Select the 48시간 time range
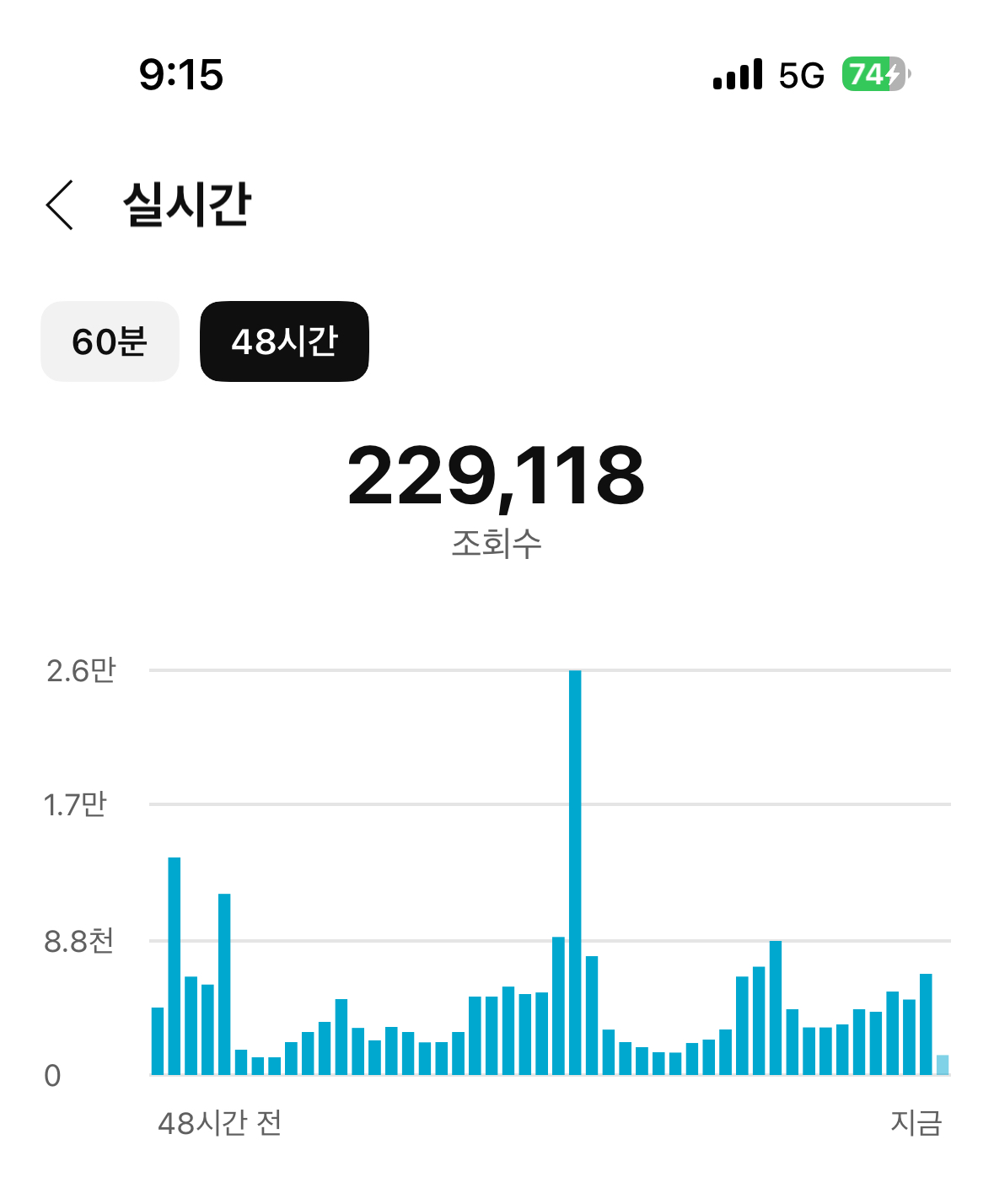Image resolution: width=994 pixels, height=1204 pixels. coord(284,341)
